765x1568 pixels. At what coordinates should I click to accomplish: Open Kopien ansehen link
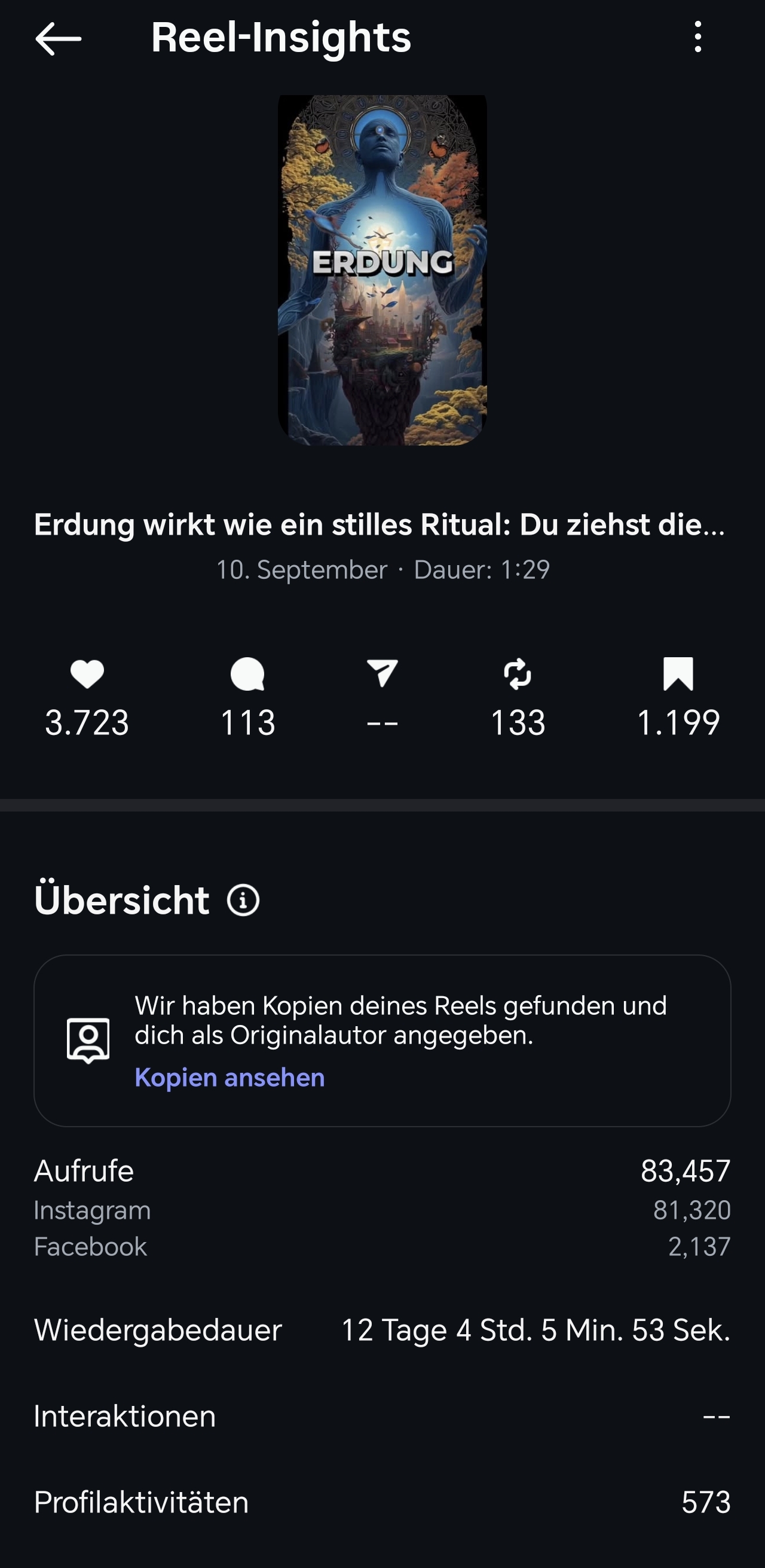click(x=229, y=1078)
